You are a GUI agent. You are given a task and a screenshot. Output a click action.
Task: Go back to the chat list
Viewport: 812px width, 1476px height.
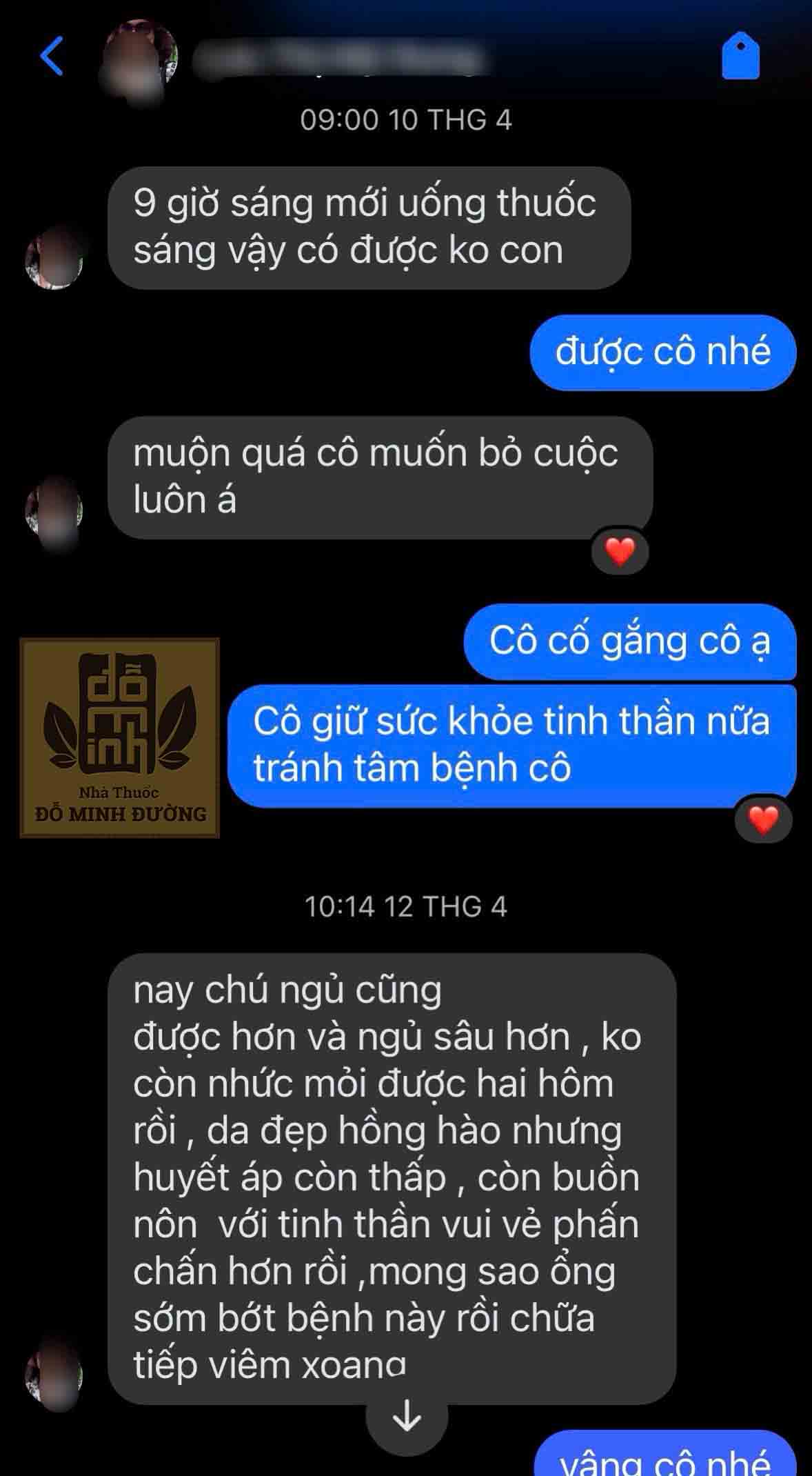[x=52, y=56]
